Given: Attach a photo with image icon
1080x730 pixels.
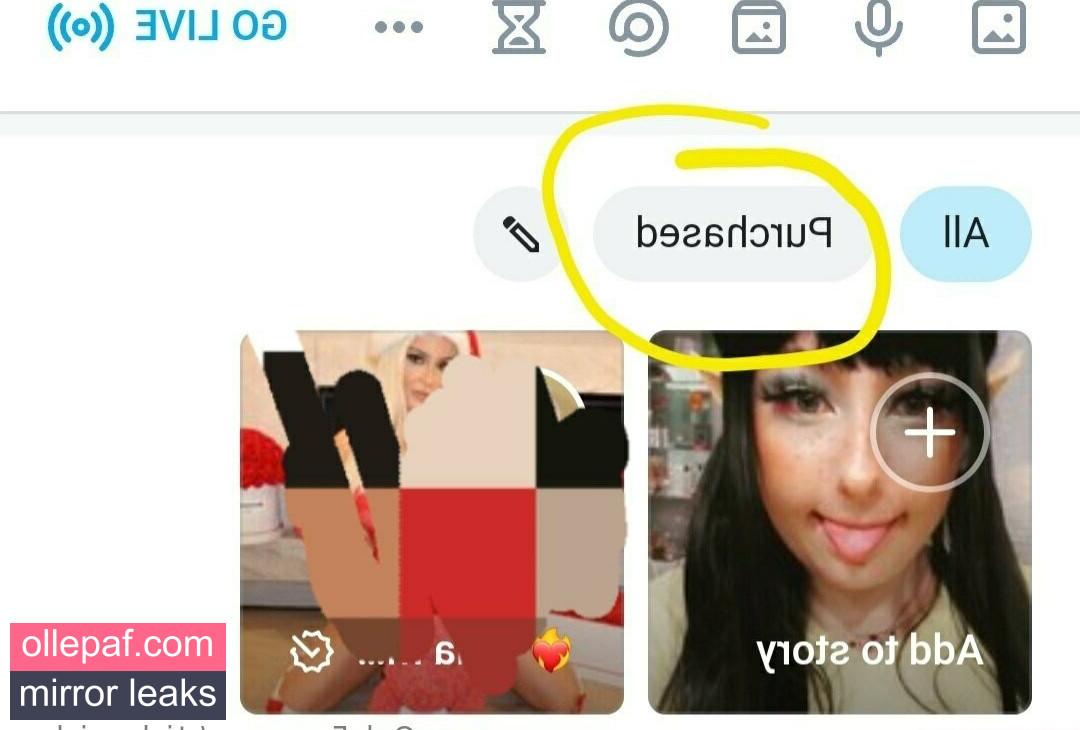Looking at the screenshot, I should point(999,28).
